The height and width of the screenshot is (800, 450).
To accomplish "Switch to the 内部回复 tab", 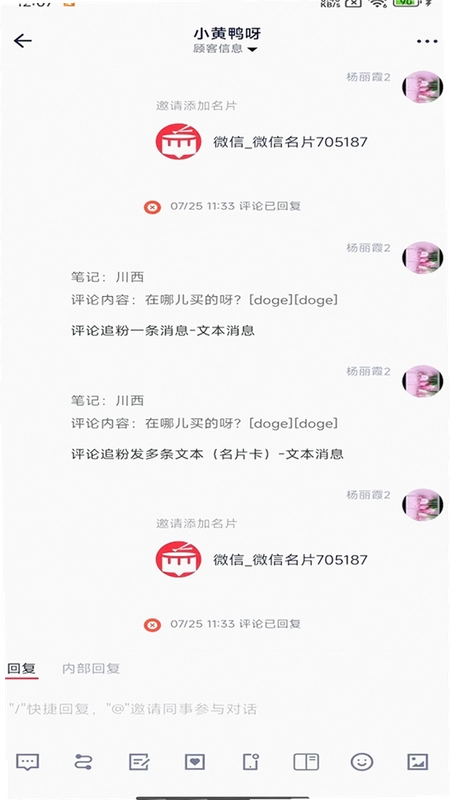I will pos(91,668).
